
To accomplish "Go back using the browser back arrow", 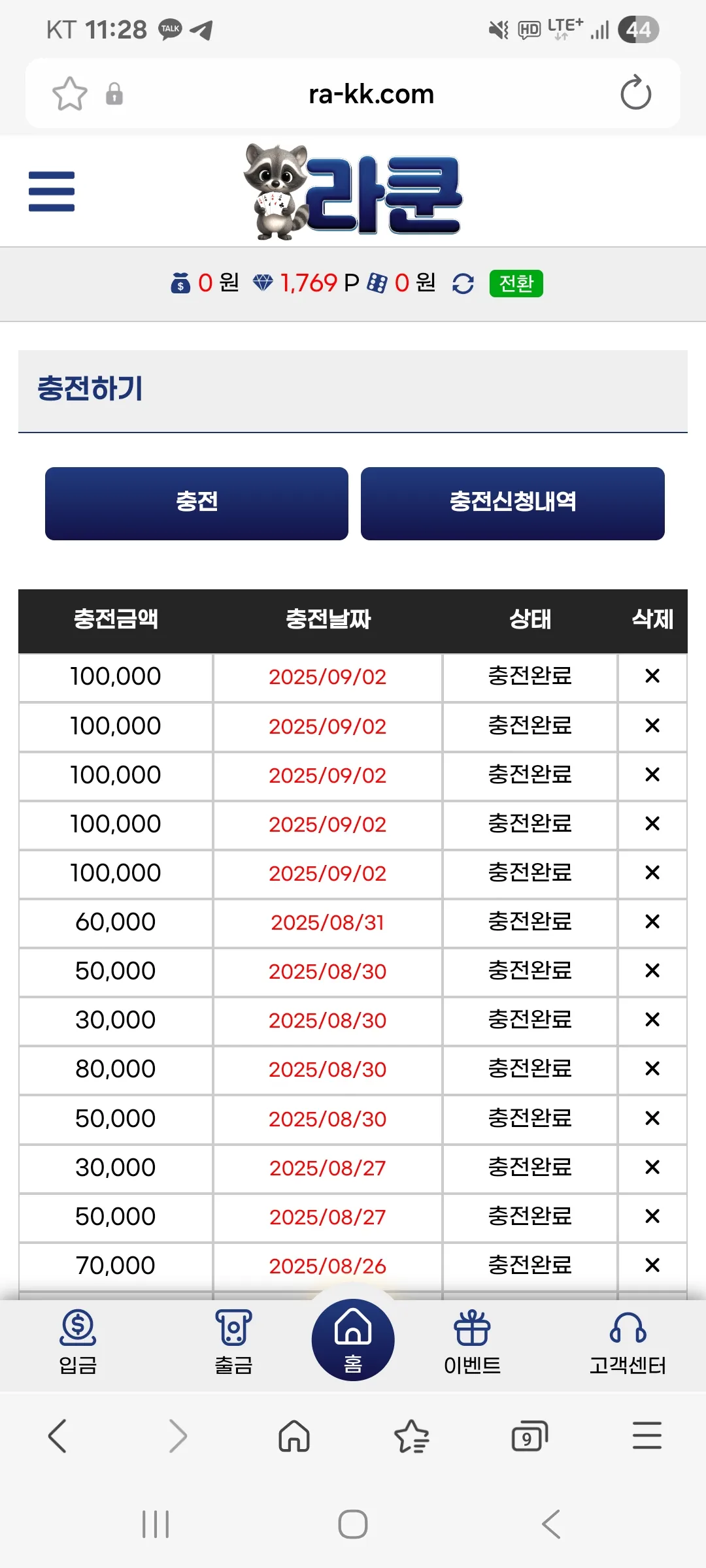I will coord(58,1436).
